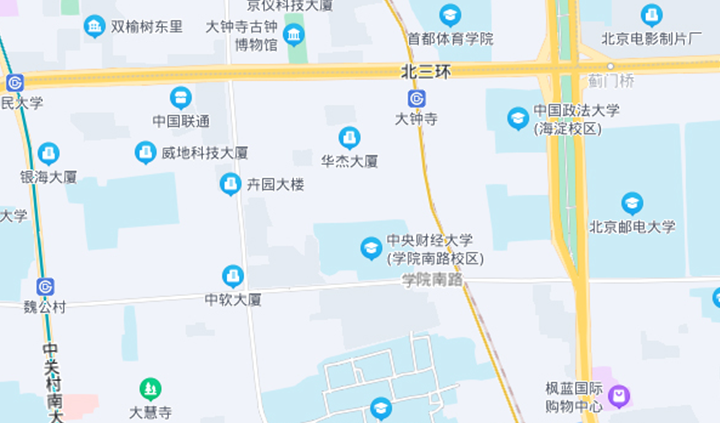This screenshot has width=720, height=423.
Task: Select the 首都体育学院 marker
Action: click(x=450, y=15)
